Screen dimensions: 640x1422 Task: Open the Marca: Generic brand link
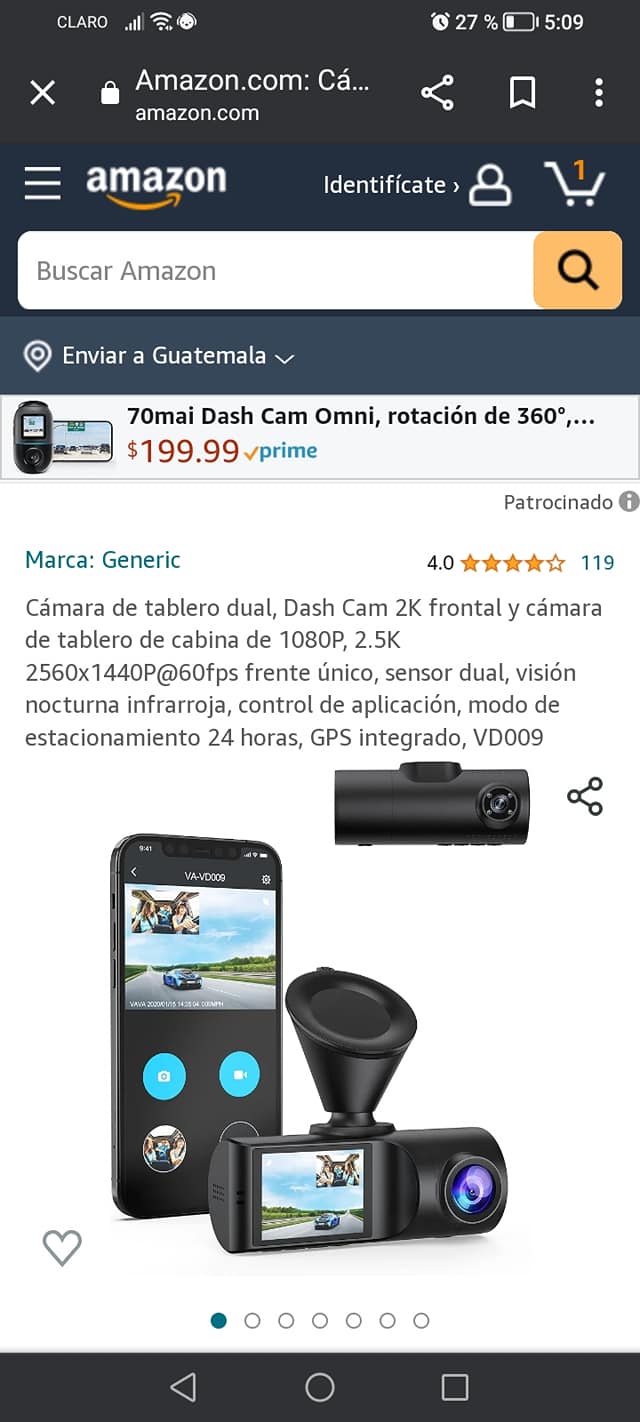tap(103, 560)
